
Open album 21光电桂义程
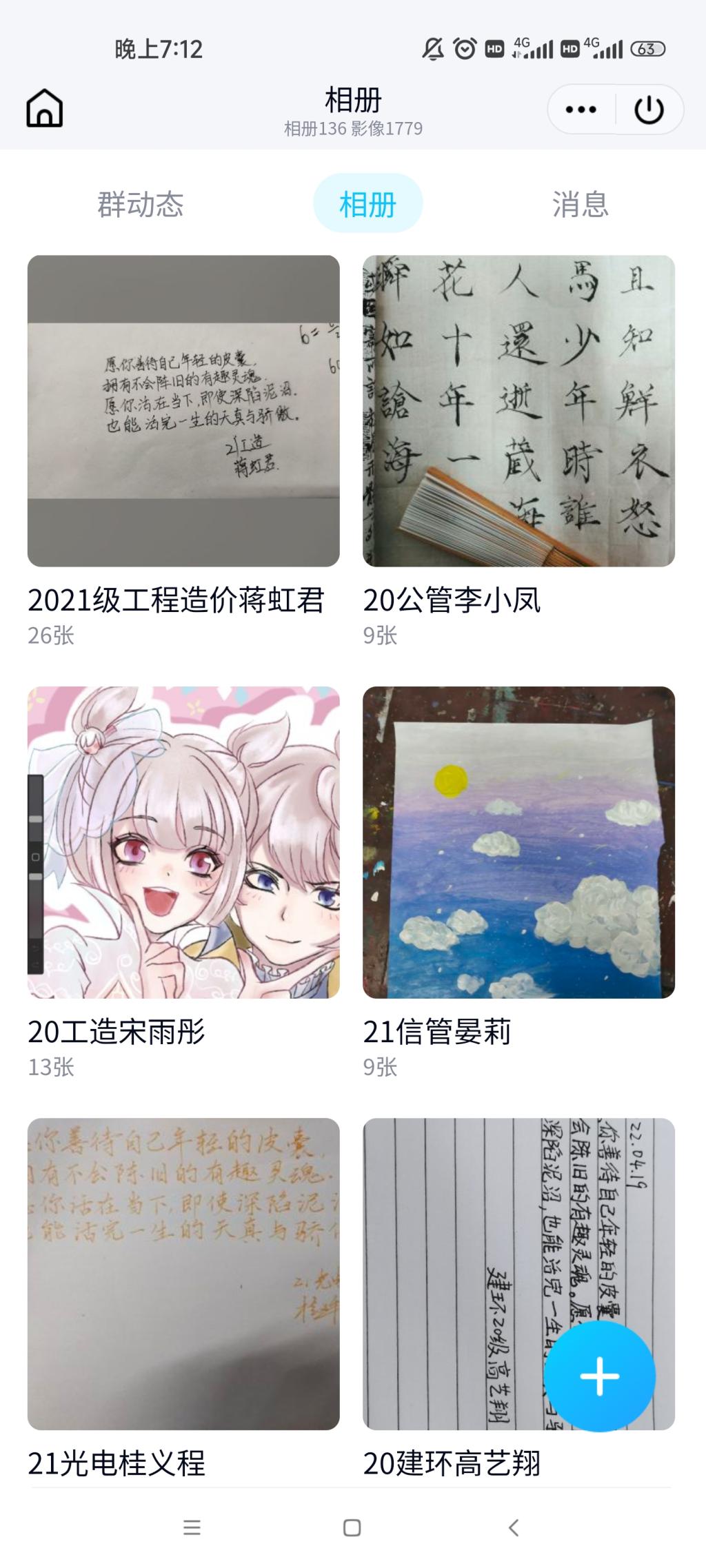tap(183, 1273)
